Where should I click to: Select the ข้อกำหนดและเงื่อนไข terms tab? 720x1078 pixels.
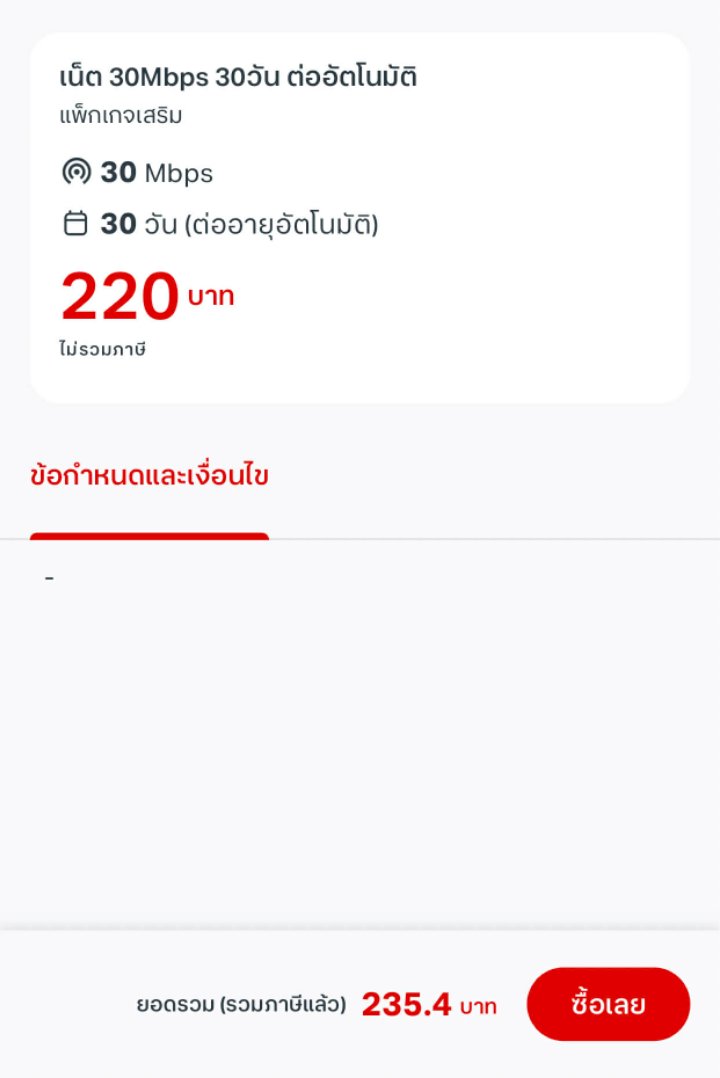coord(149,477)
